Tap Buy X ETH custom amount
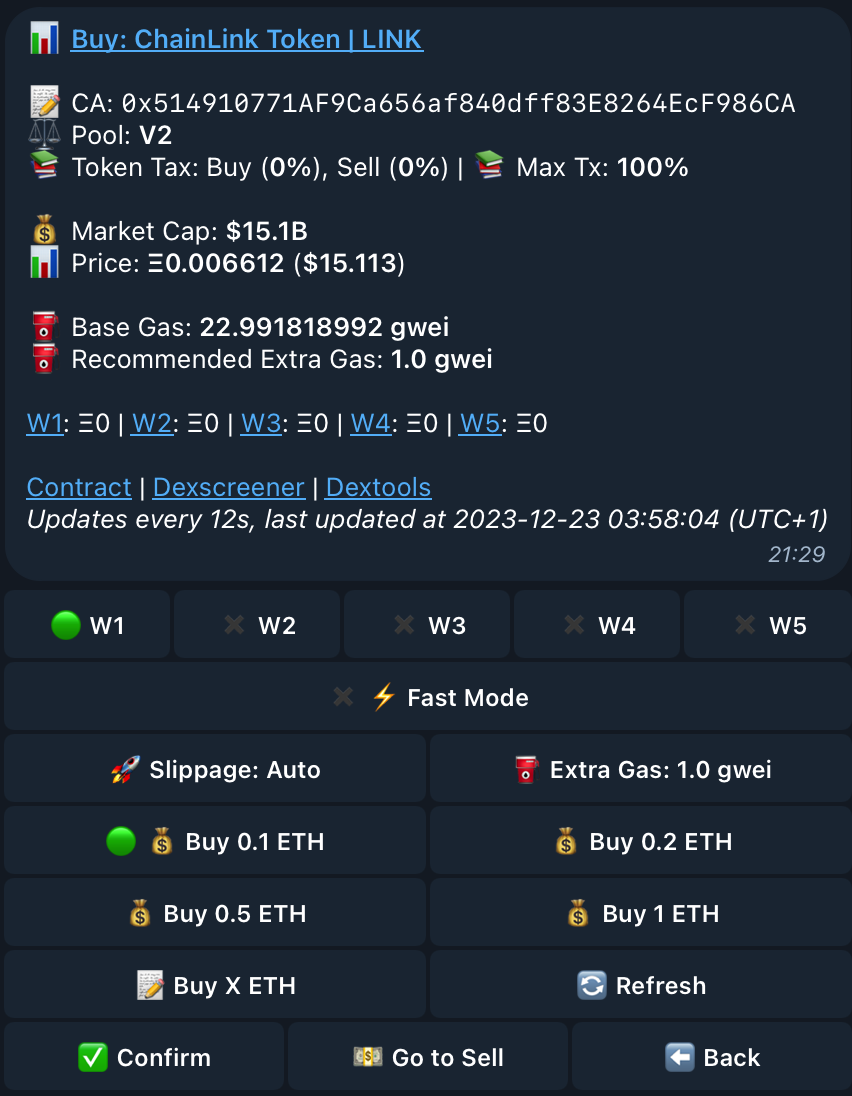Image resolution: width=852 pixels, height=1096 pixels. coord(215,986)
